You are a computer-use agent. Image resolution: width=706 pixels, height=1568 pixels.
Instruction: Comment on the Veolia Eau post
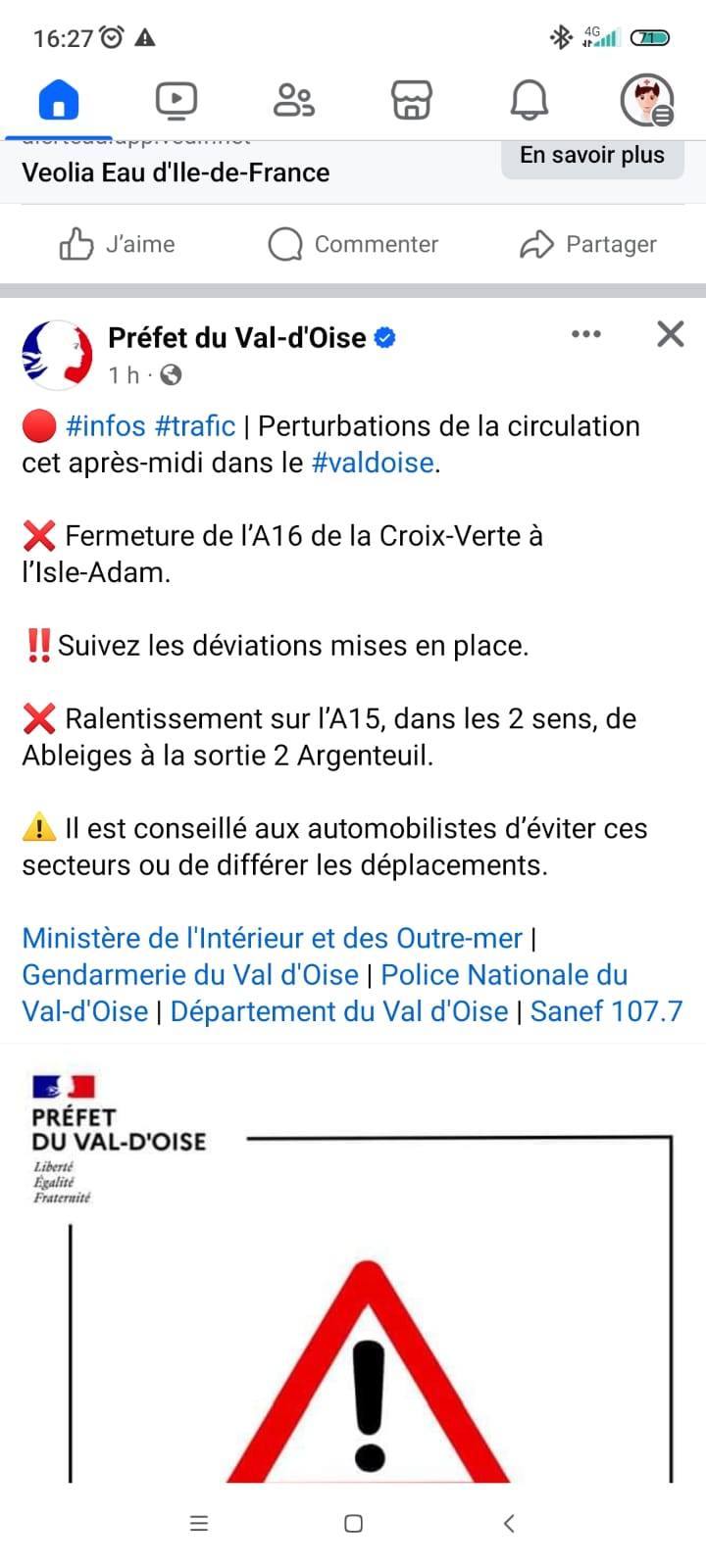(x=353, y=244)
